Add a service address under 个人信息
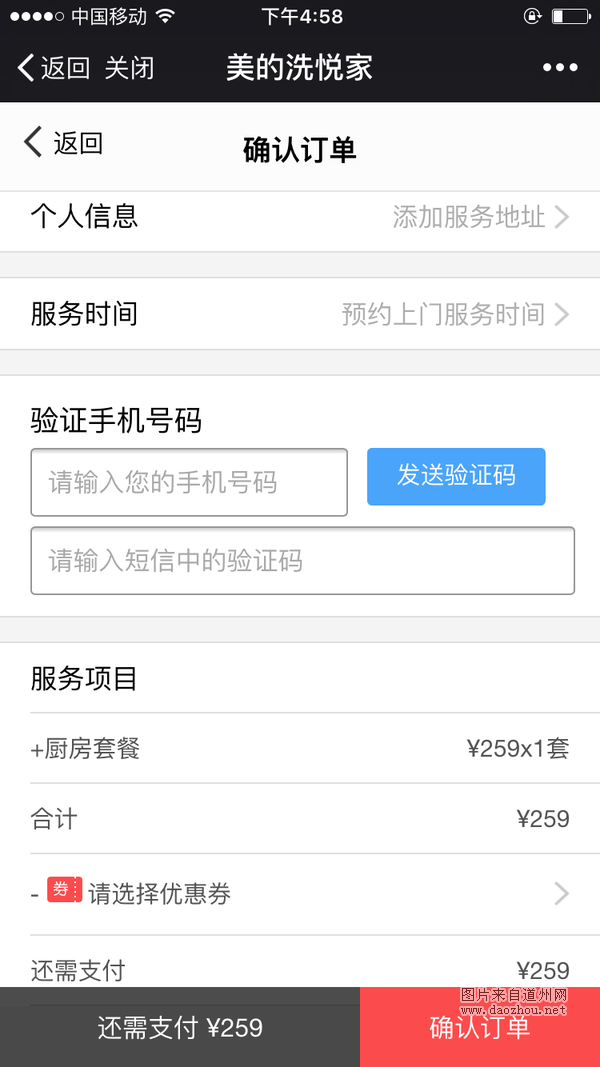Screen dimensions: 600x1067 (480, 217)
